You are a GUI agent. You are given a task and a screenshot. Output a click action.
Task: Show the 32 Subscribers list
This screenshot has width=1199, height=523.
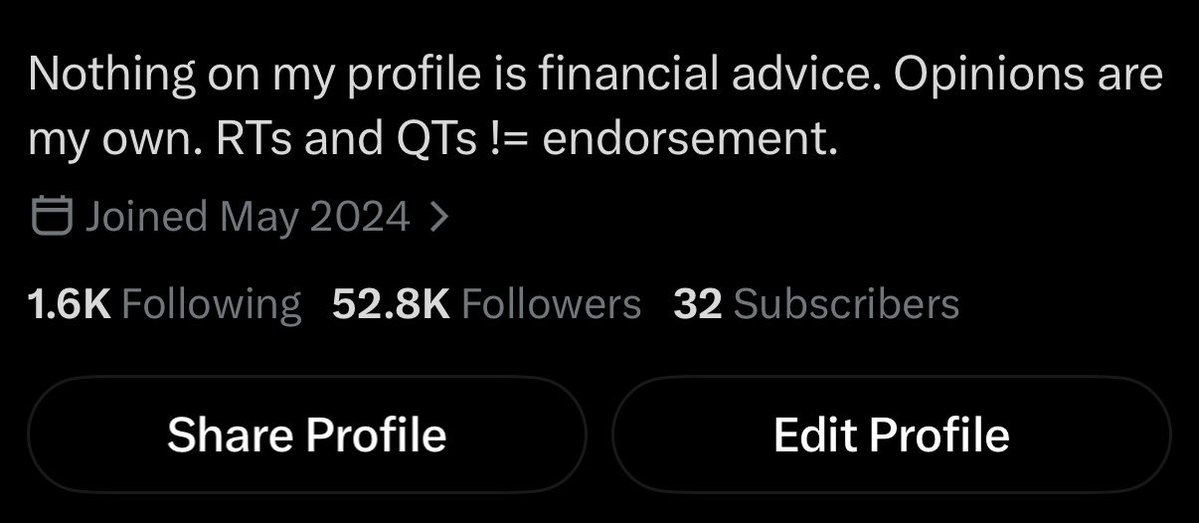click(816, 304)
